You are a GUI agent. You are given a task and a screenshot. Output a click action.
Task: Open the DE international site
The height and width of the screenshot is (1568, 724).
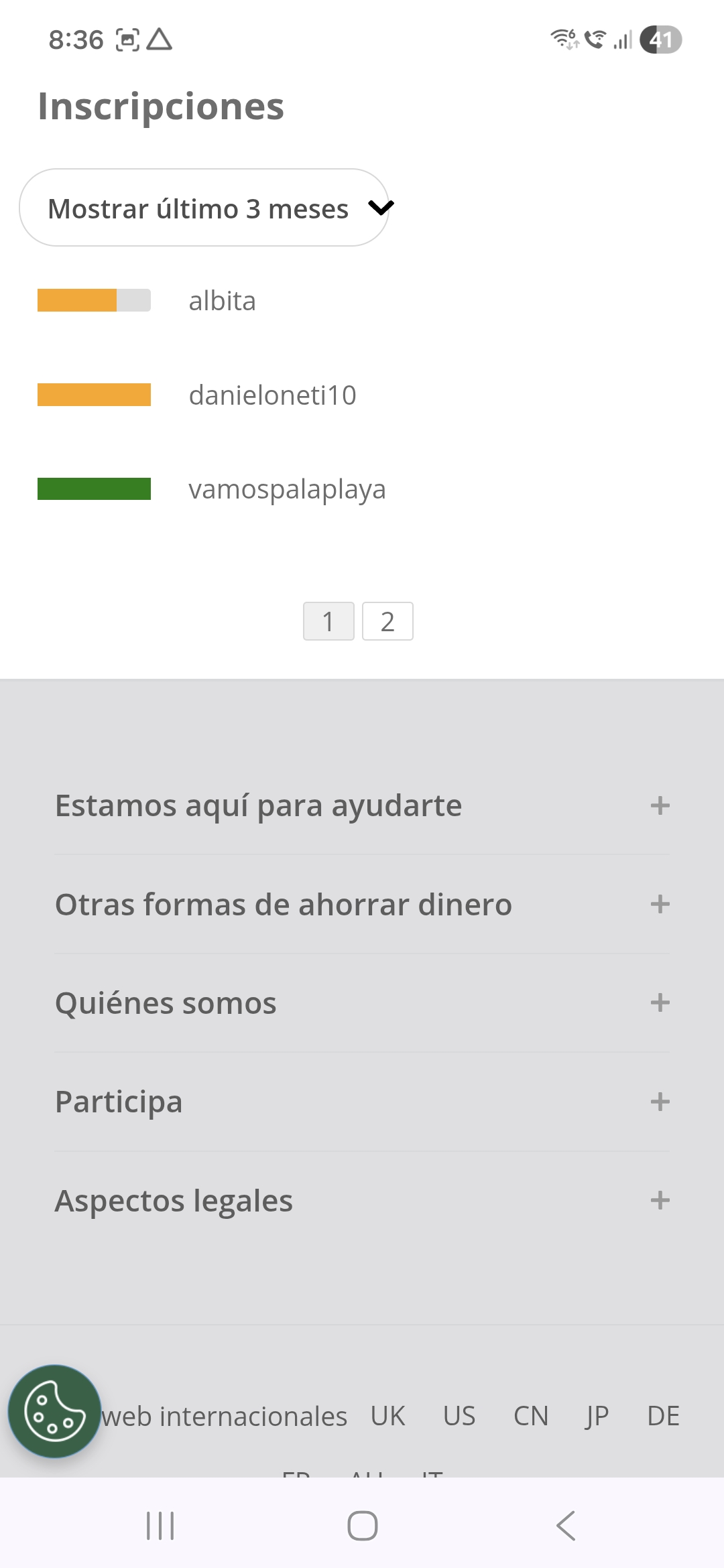(663, 1417)
